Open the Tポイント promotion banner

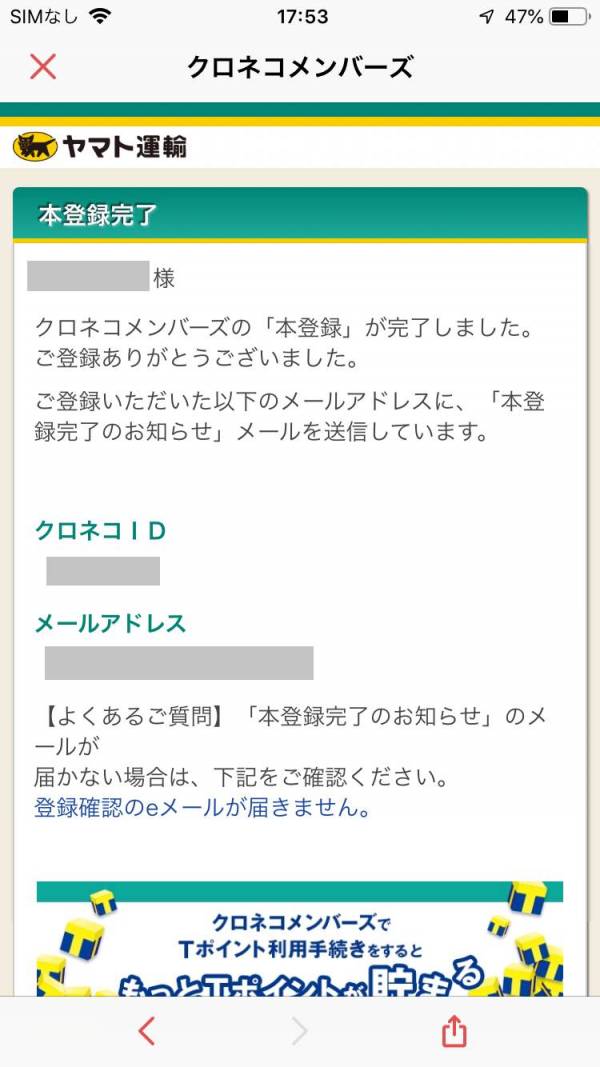pyautogui.click(x=300, y=940)
